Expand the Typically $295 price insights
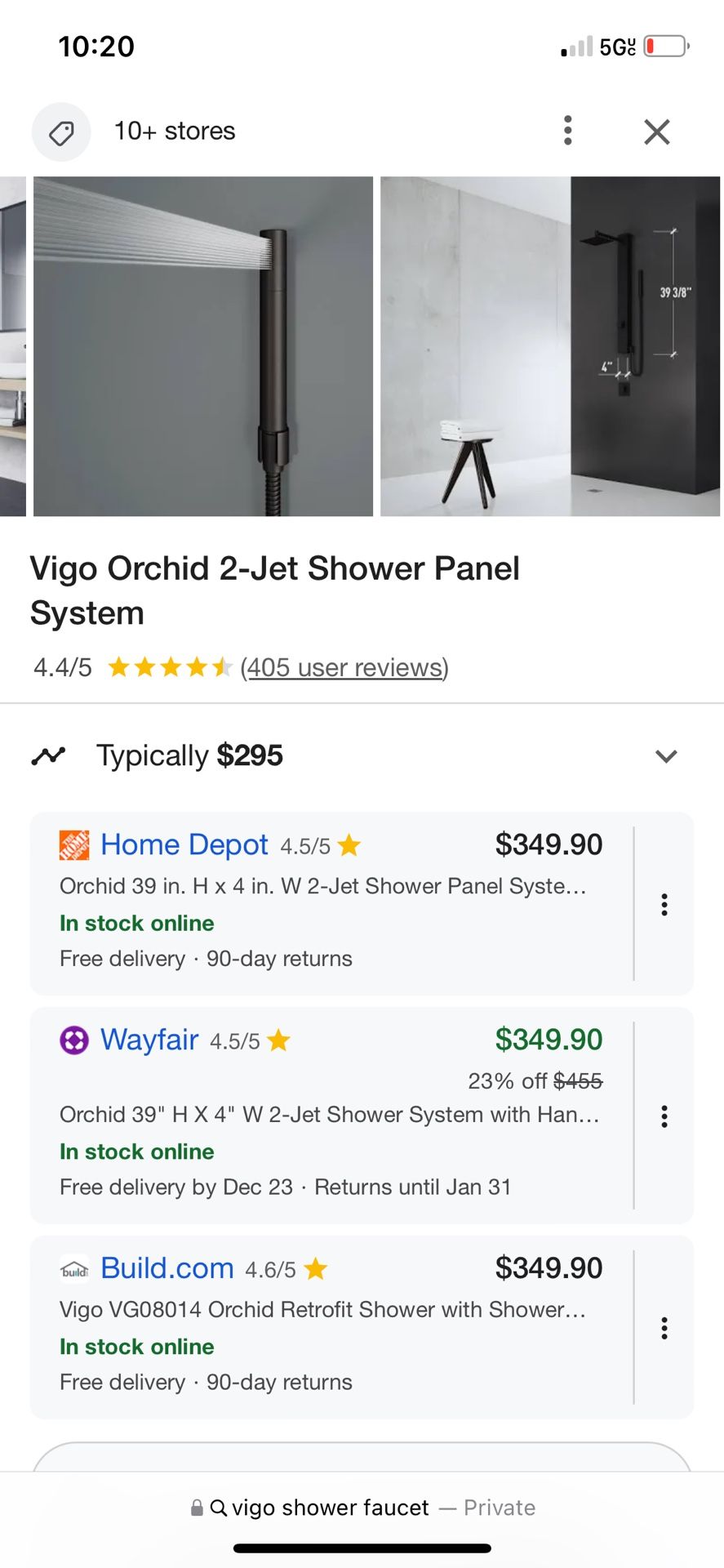This screenshot has height=1568, width=724. [666, 756]
